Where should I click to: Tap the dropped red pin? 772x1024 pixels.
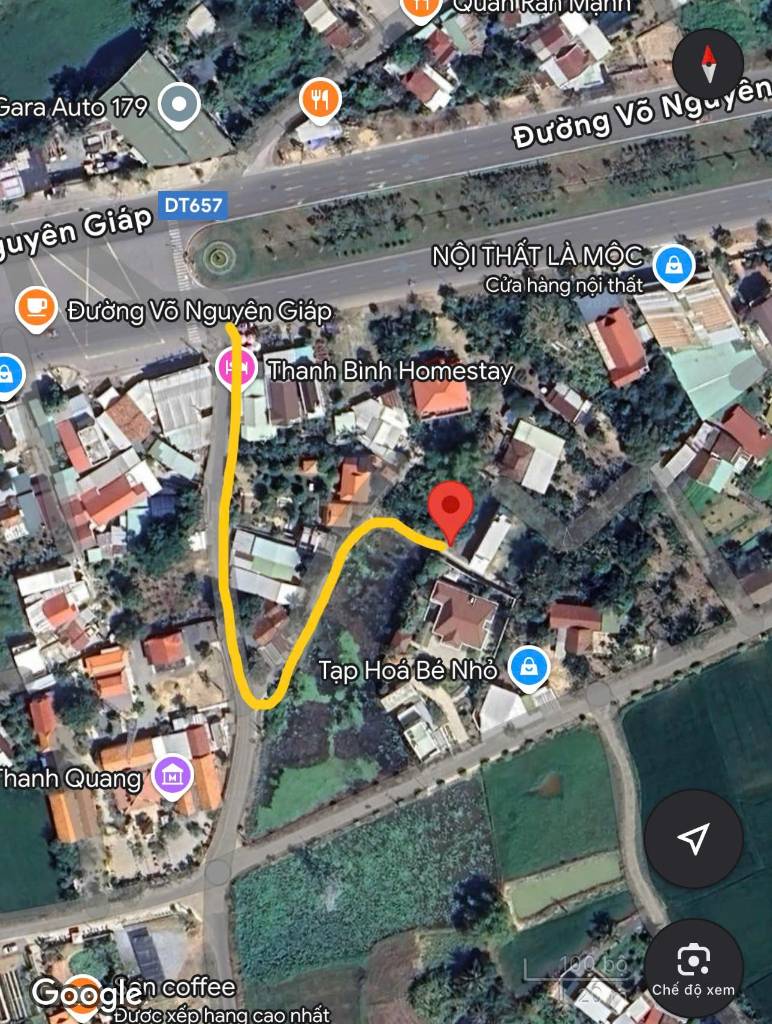pyautogui.click(x=450, y=511)
